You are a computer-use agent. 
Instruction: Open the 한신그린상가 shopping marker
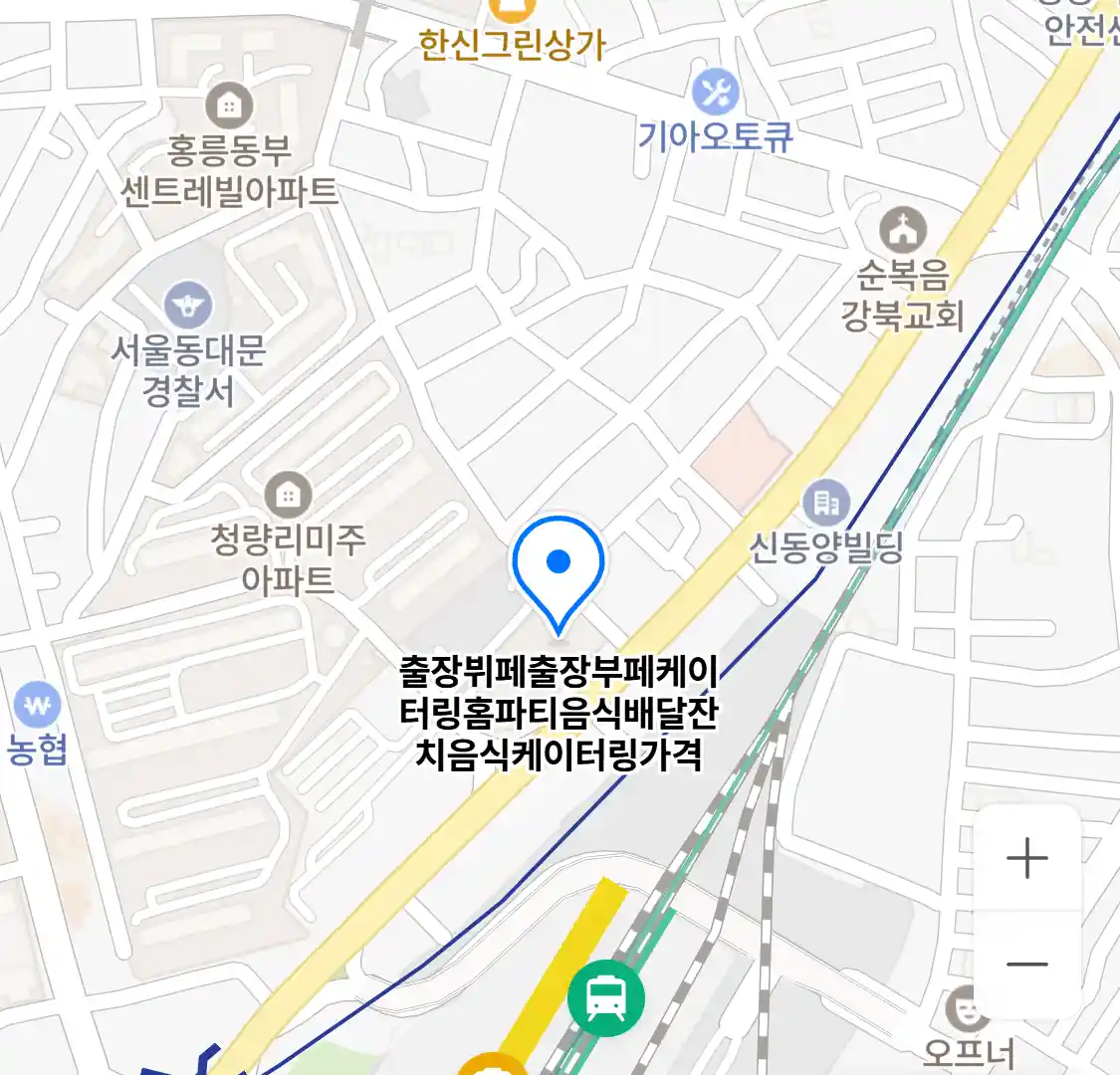click(512, 10)
